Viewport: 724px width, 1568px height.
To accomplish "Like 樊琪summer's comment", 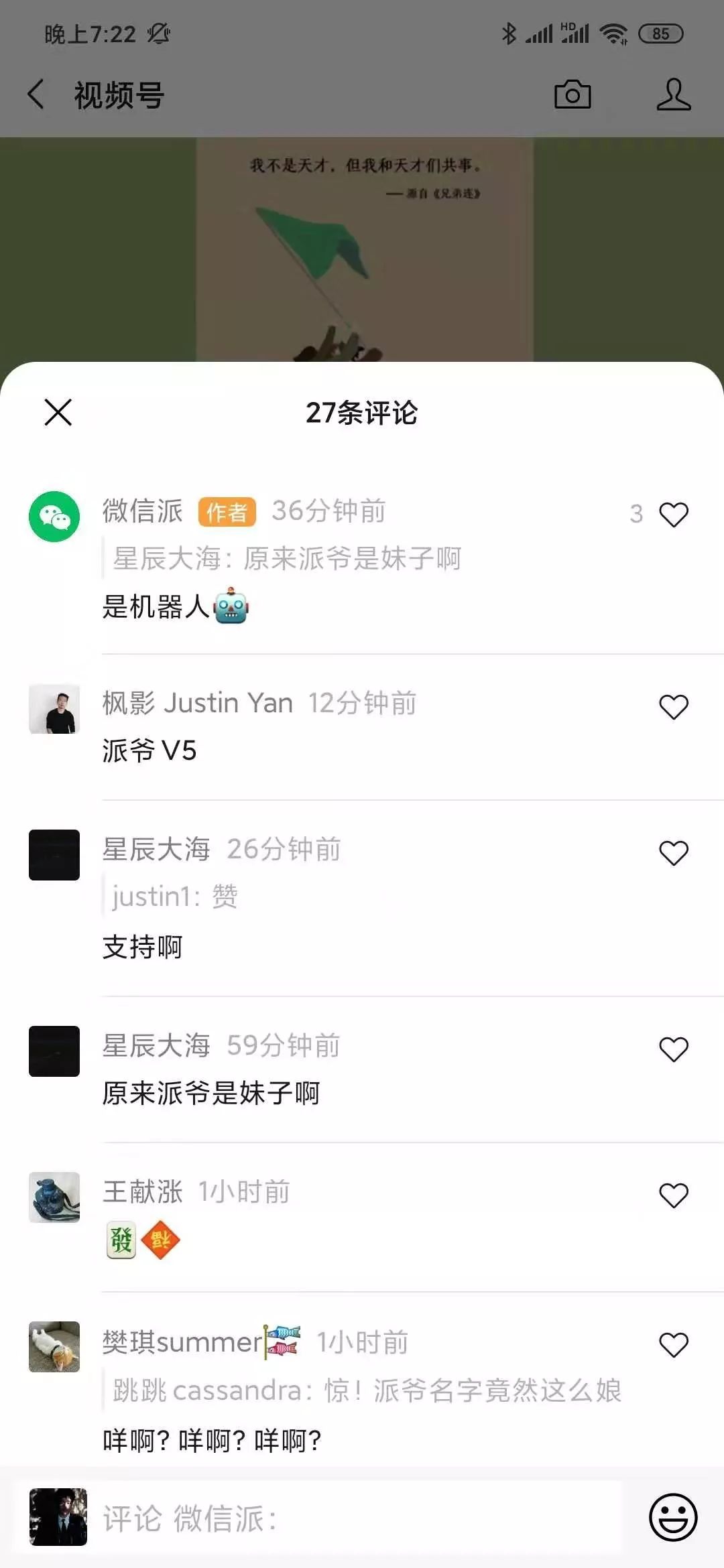I will coord(673,1345).
